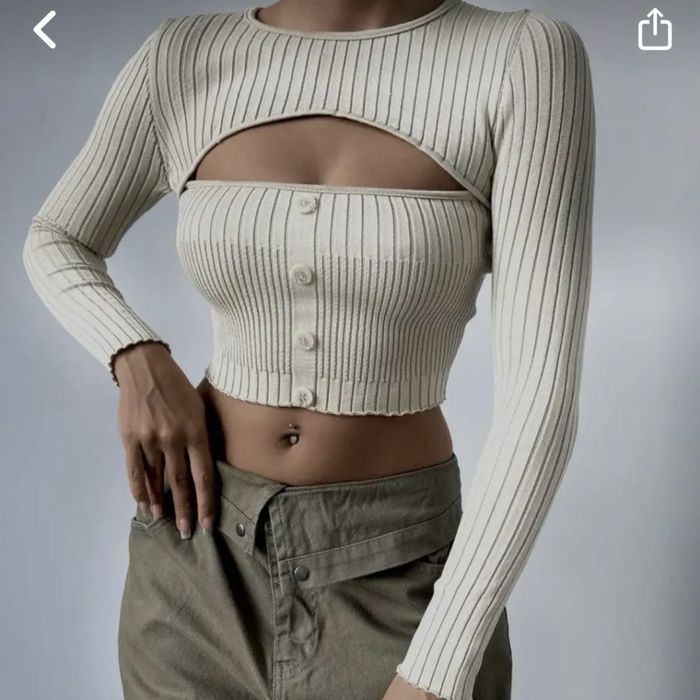The height and width of the screenshot is (700, 700).
Task: Open the ribbed top product image
Action: [350, 300]
